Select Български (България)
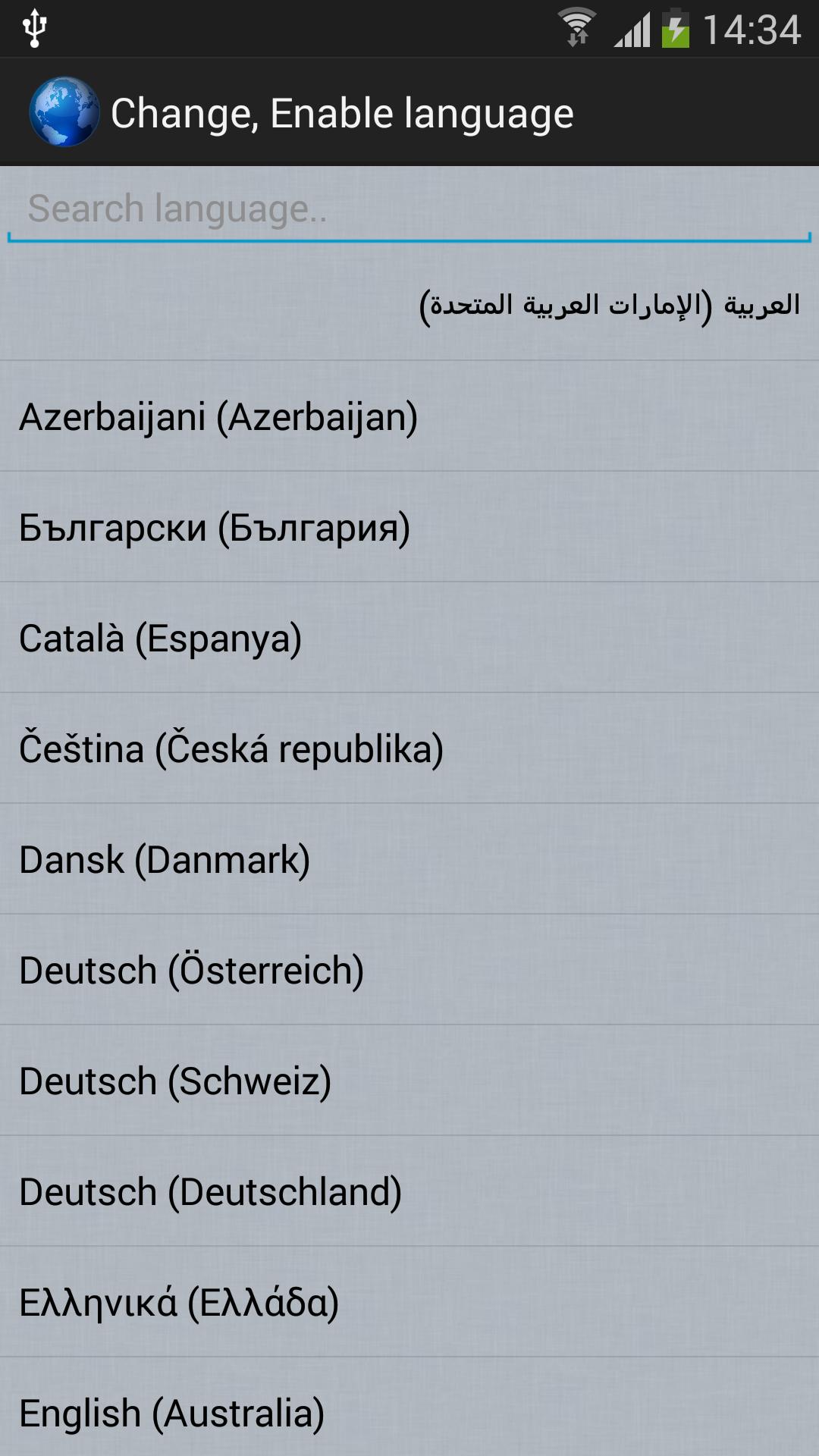Screen dimensions: 819x1456 215,527
